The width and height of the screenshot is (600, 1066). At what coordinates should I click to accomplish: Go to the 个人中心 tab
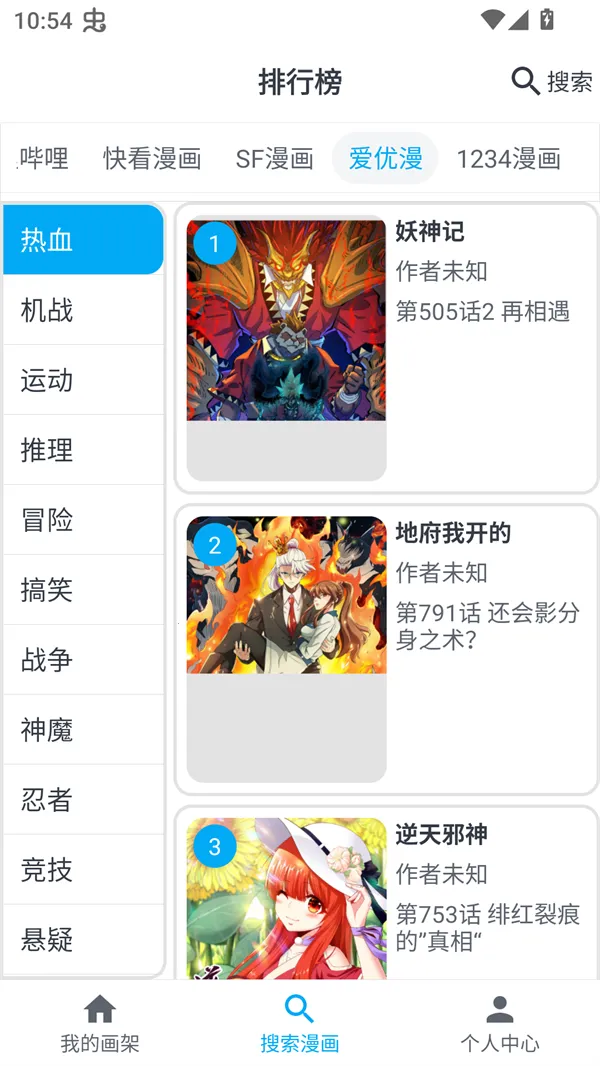pos(500,1024)
